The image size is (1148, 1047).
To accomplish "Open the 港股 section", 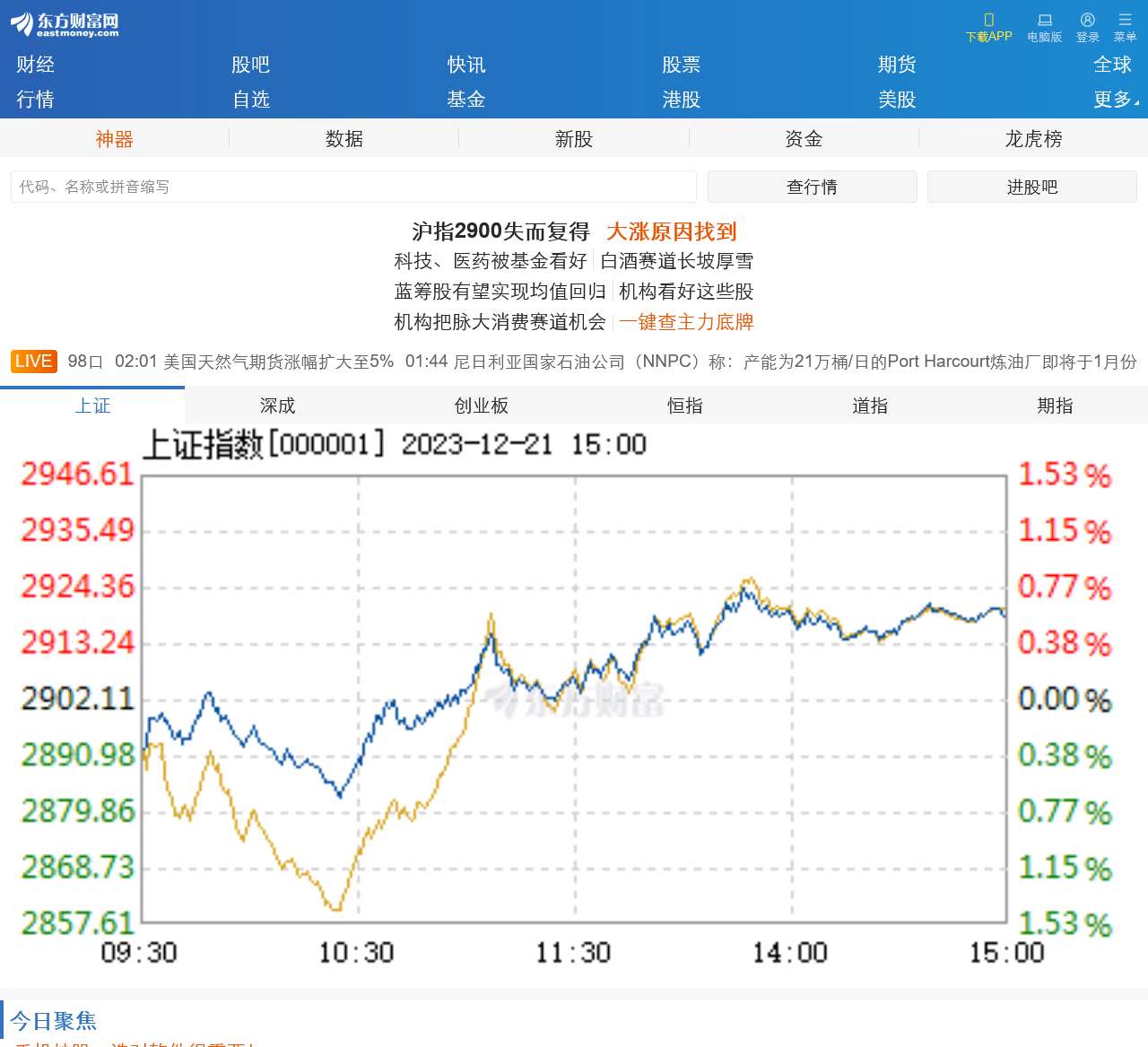I will (681, 100).
